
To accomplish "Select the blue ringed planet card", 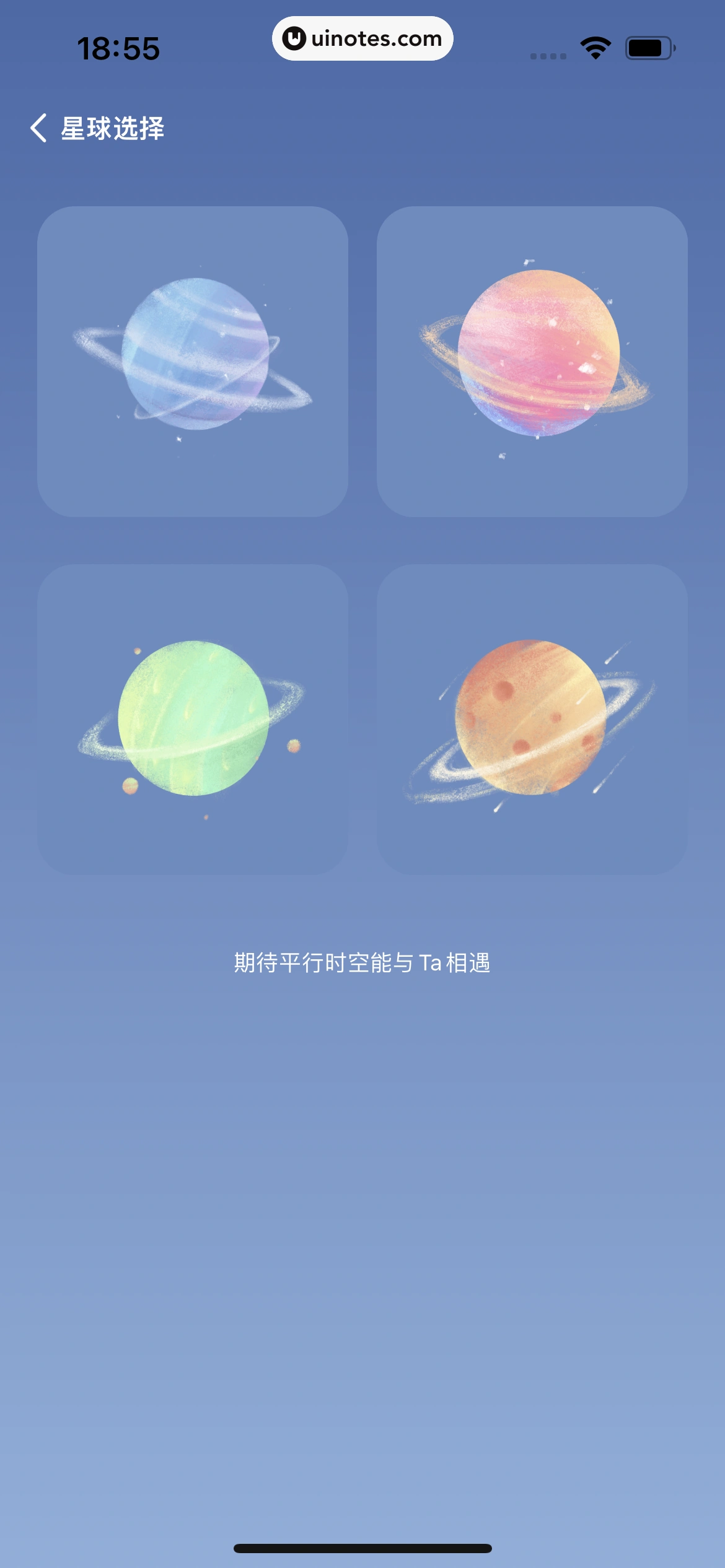I will pos(193,362).
